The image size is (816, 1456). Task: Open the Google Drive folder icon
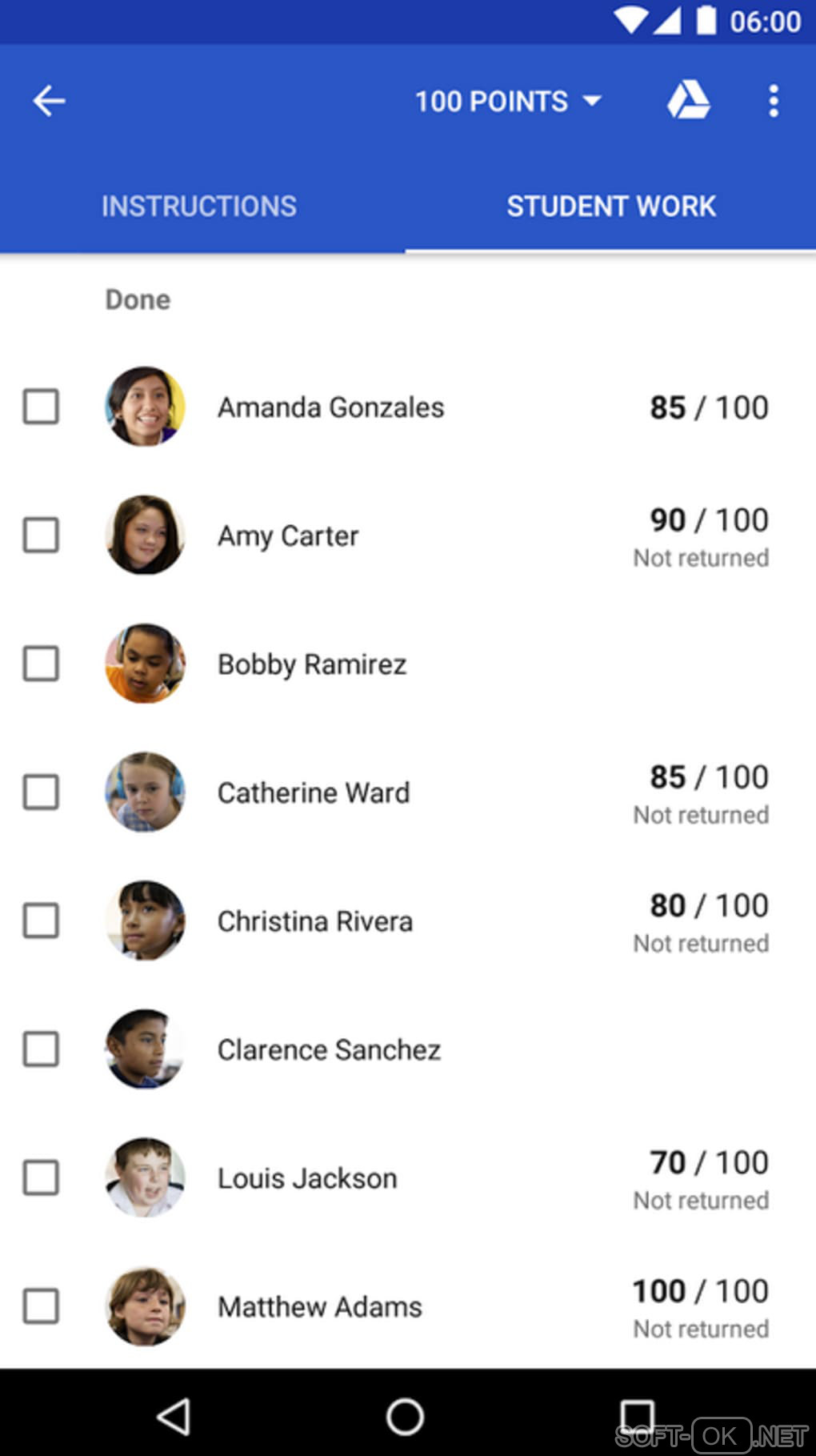tap(688, 101)
